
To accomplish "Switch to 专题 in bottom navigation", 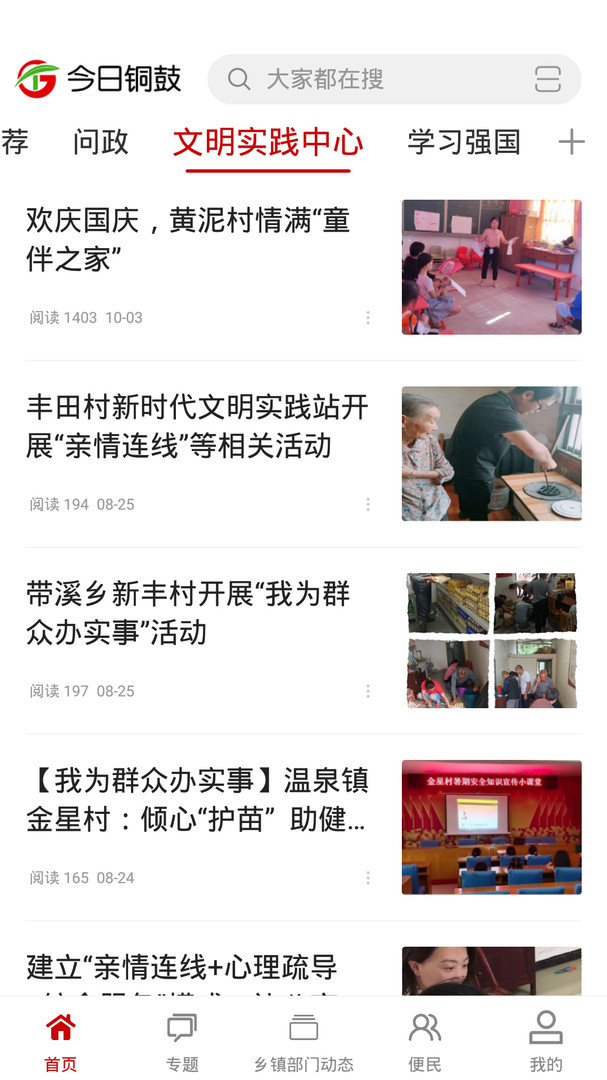I will [x=182, y=1041].
